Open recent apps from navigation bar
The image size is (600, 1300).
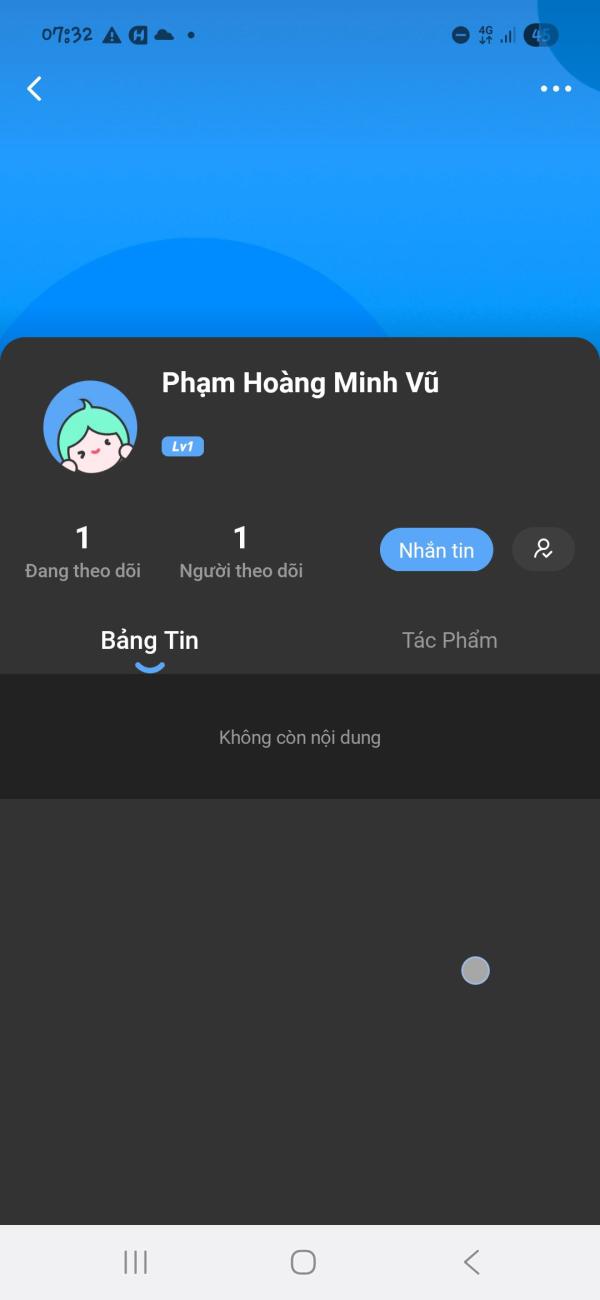pyautogui.click(x=136, y=1262)
